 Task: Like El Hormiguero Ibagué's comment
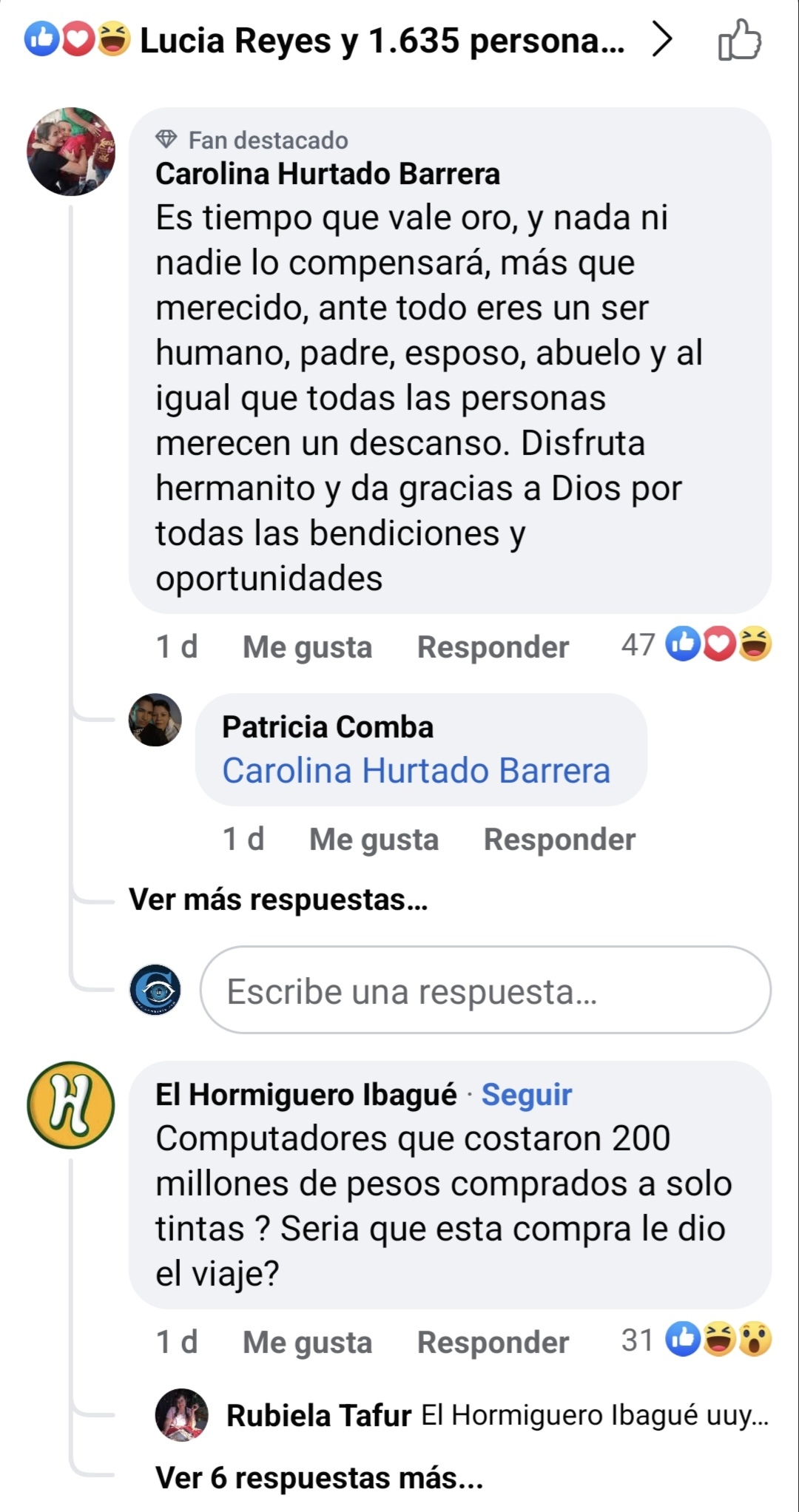(x=307, y=1343)
